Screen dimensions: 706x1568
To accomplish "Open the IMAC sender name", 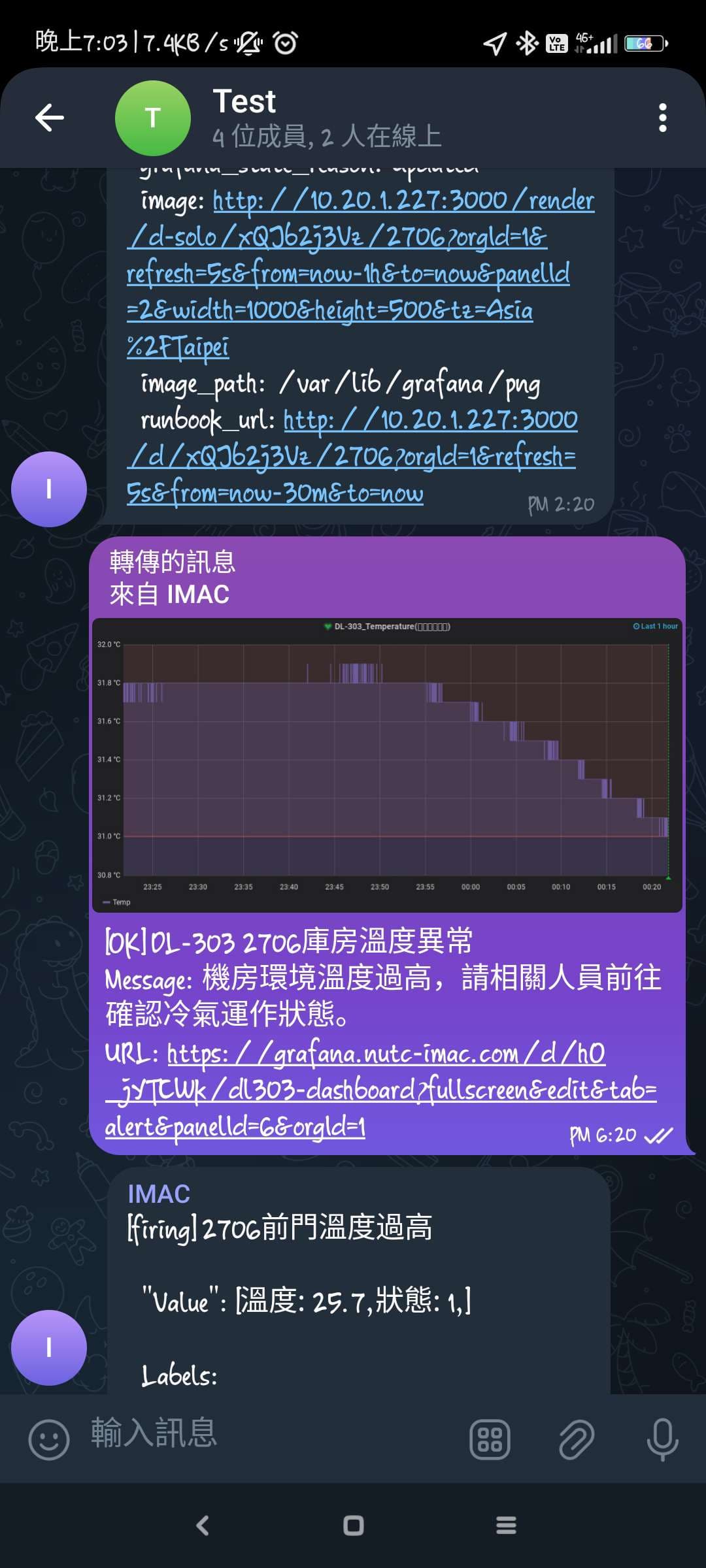I will (159, 1194).
